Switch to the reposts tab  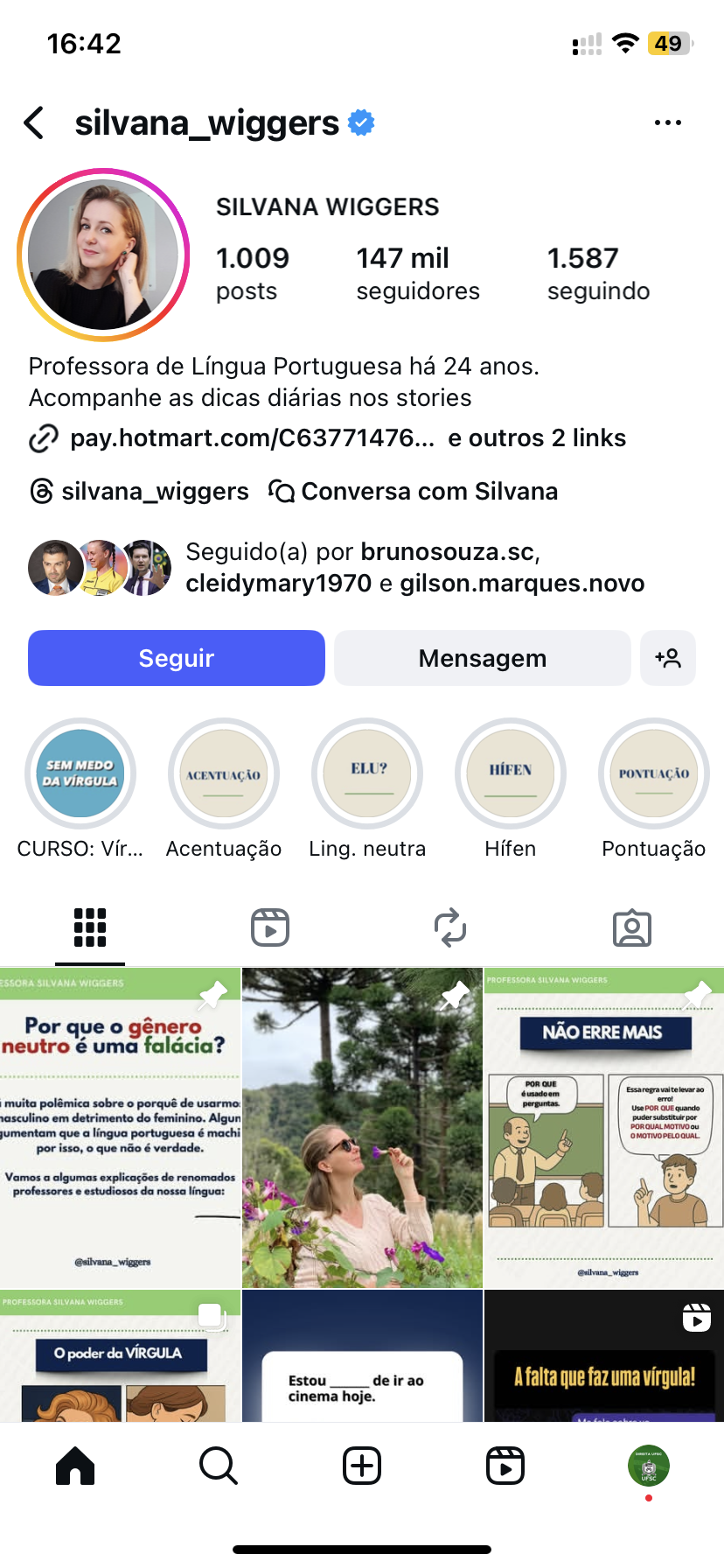[450, 927]
